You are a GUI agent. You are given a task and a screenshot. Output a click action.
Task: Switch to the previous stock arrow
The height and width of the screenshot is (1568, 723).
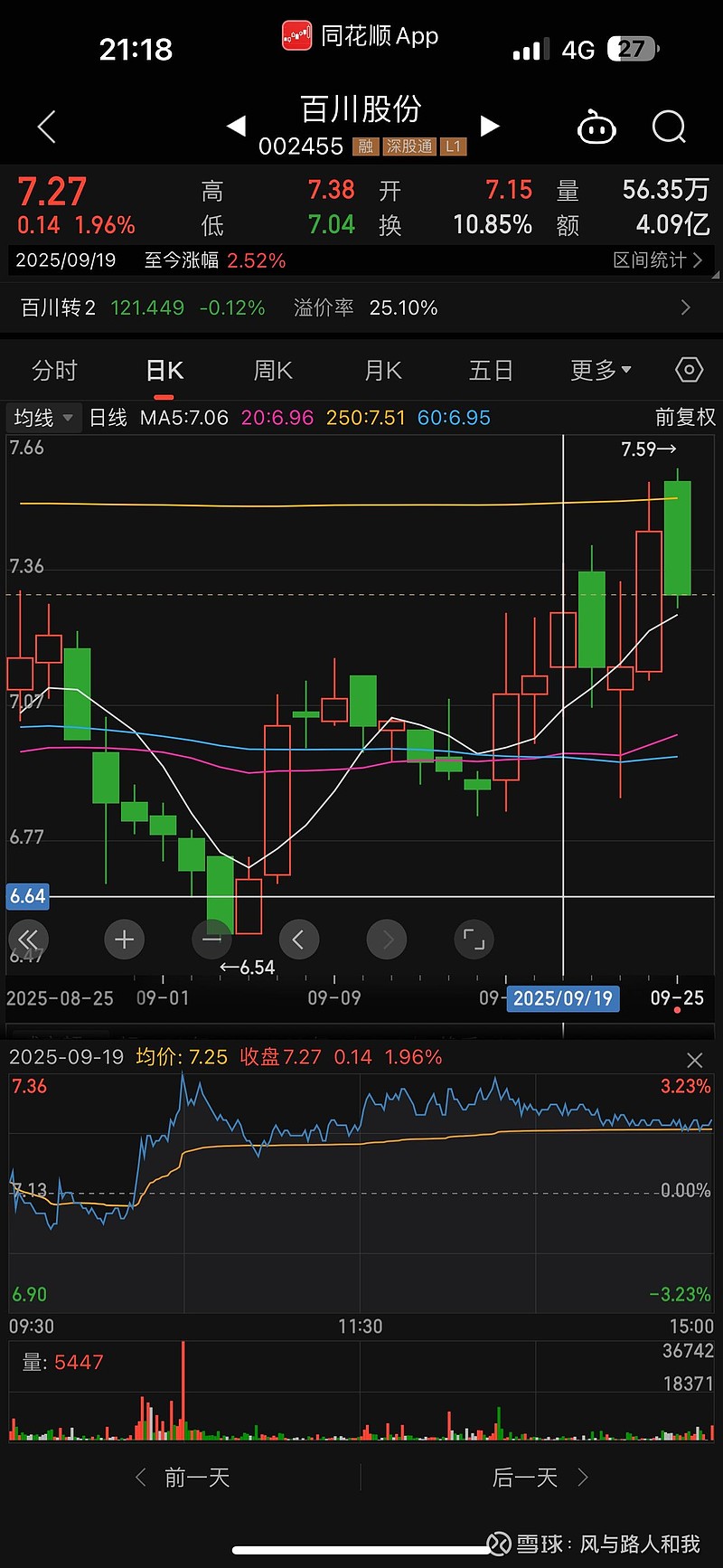(236, 127)
